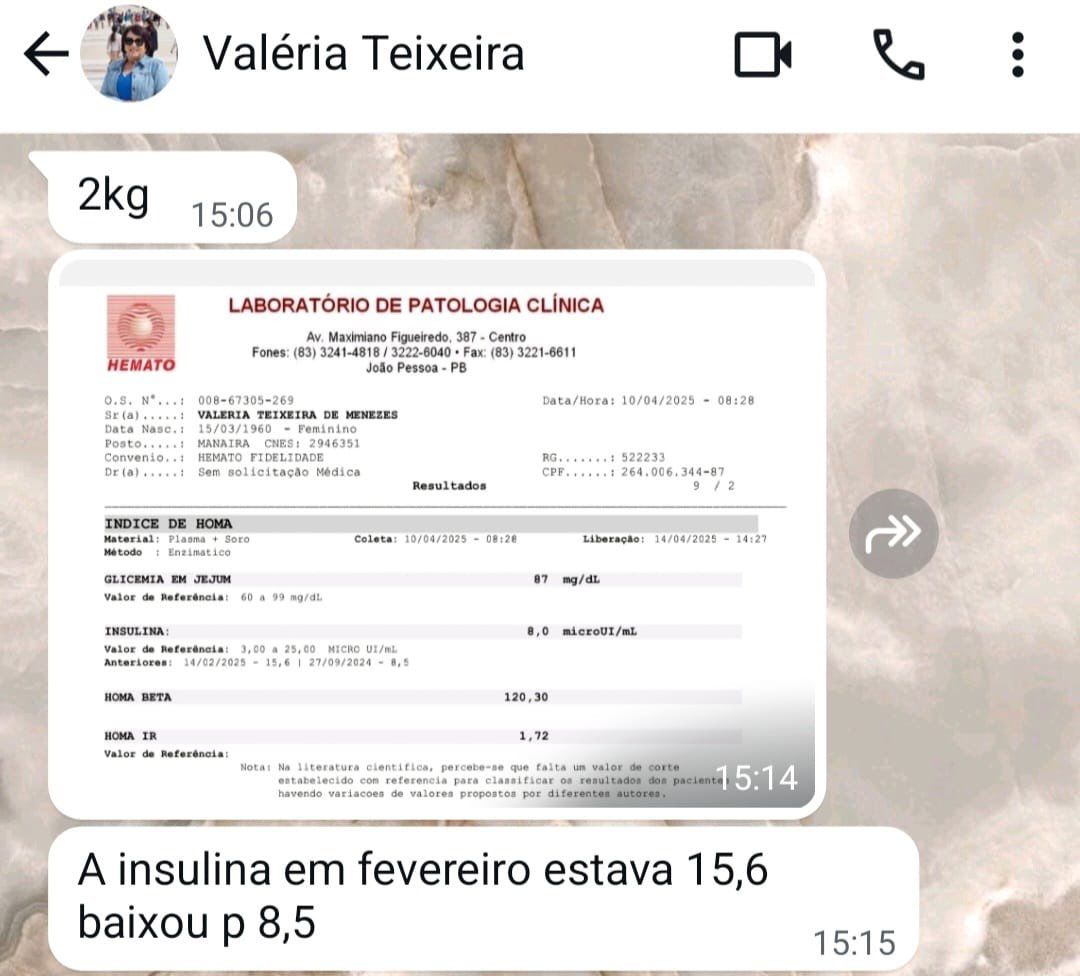
Task: Start a video call with Valéria
Action: pos(762,55)
